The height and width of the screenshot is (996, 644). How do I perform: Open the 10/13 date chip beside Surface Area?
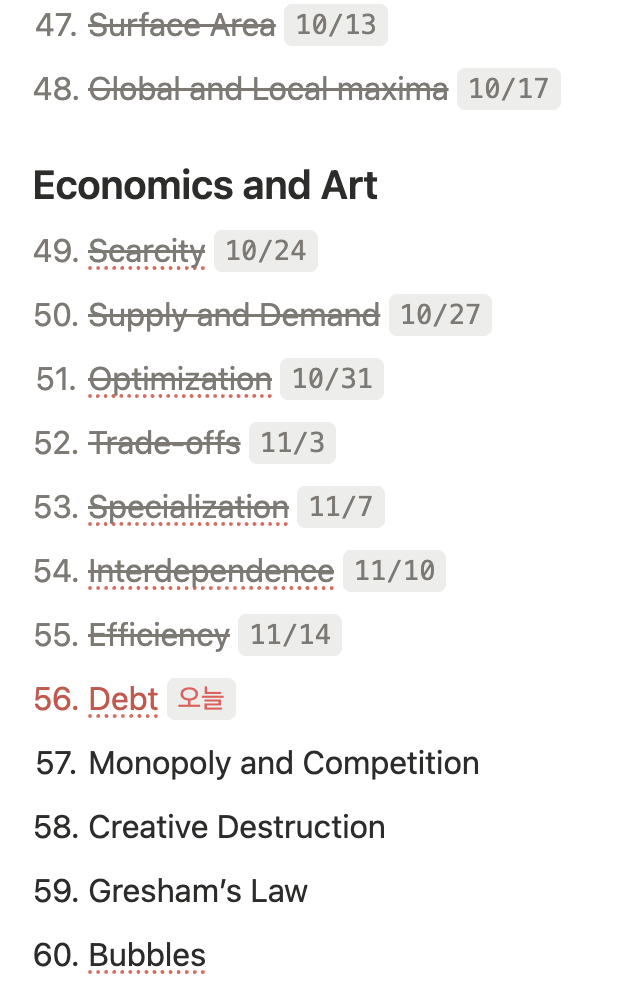click(x=335, y=25)
